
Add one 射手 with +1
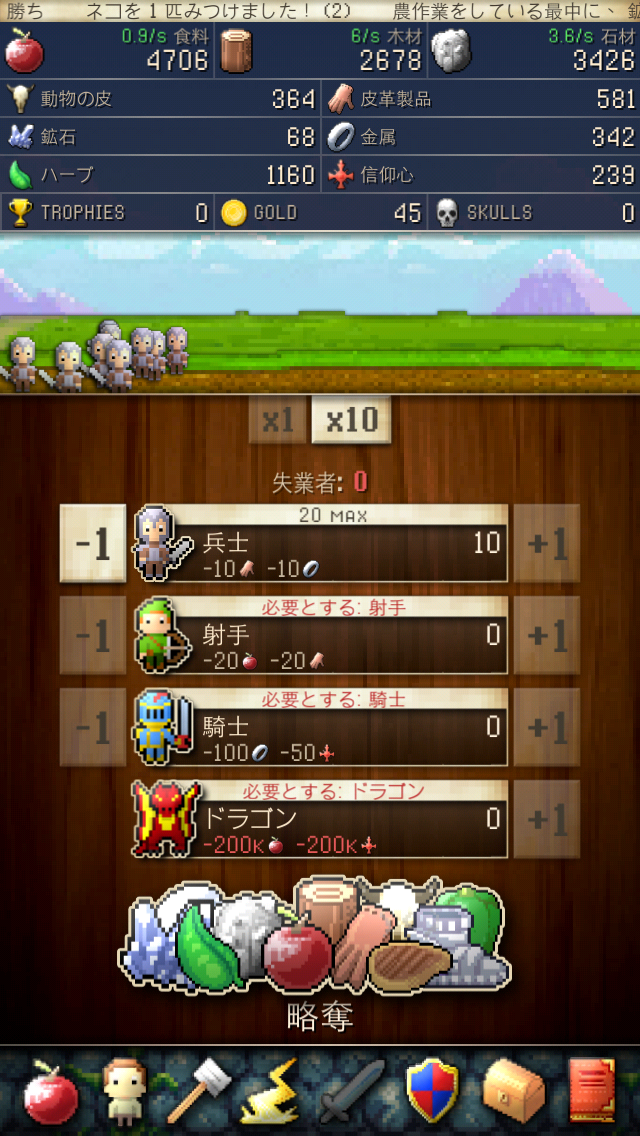pos(547,635)
